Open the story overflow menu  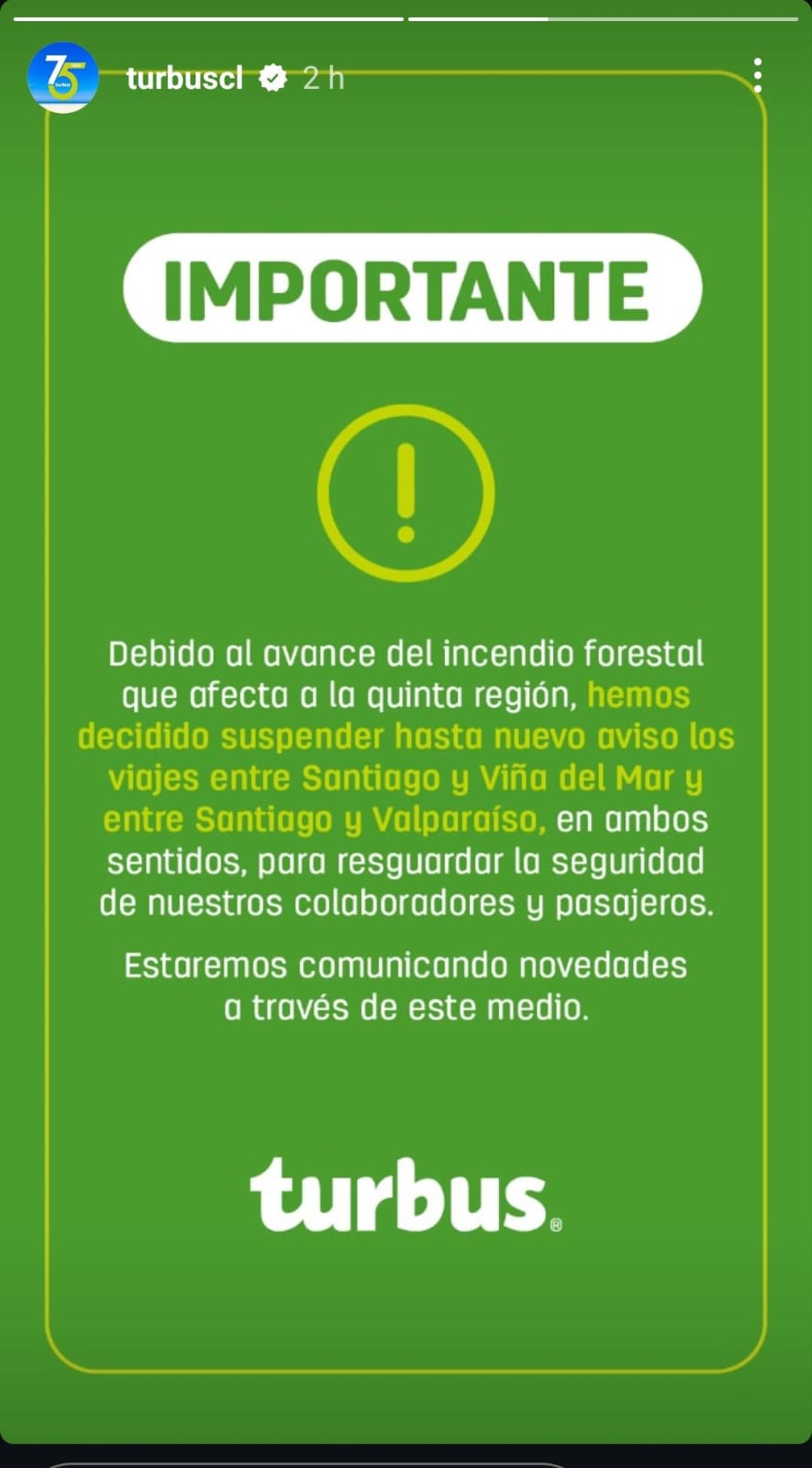click(757, 76)
